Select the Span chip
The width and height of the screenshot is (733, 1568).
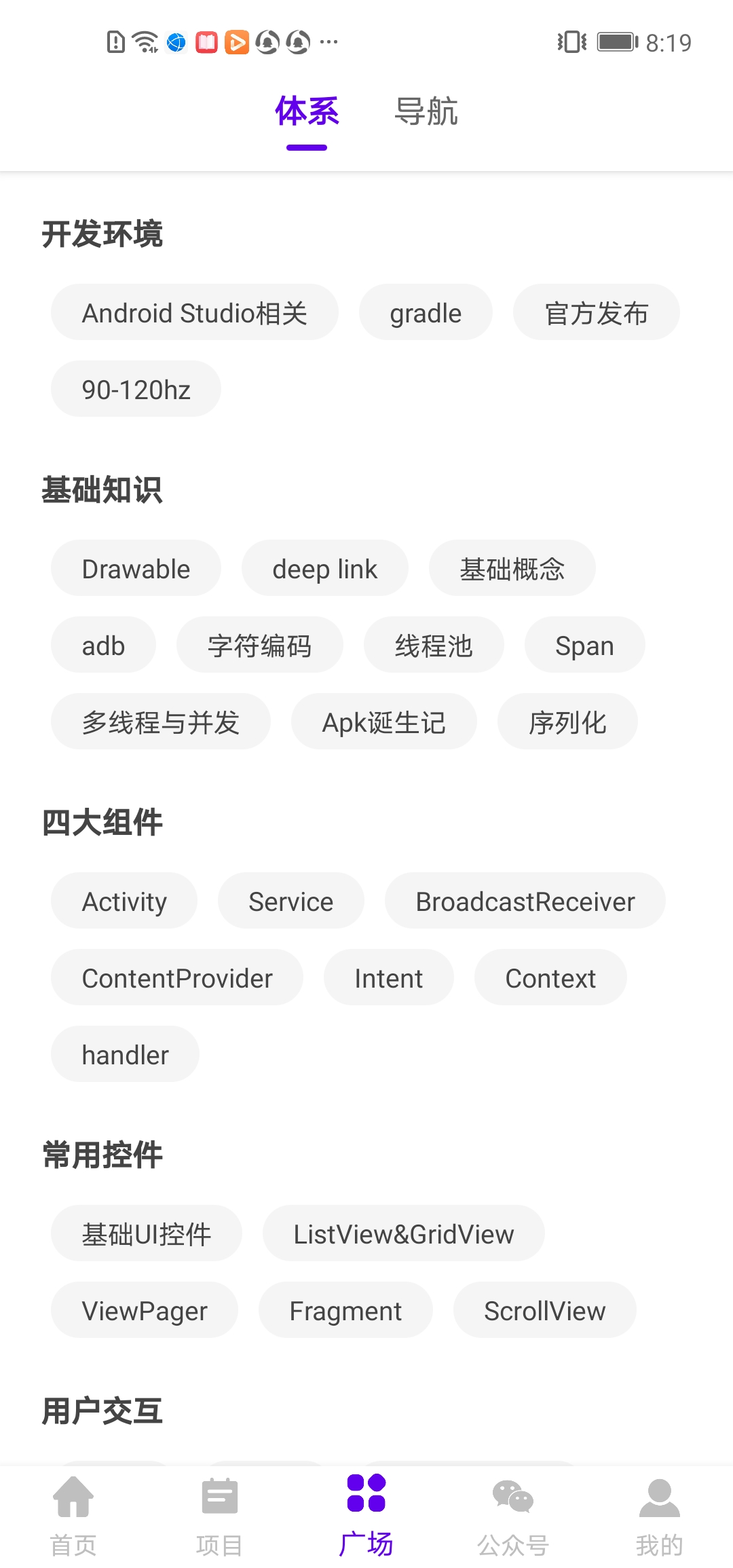[584, 646]
